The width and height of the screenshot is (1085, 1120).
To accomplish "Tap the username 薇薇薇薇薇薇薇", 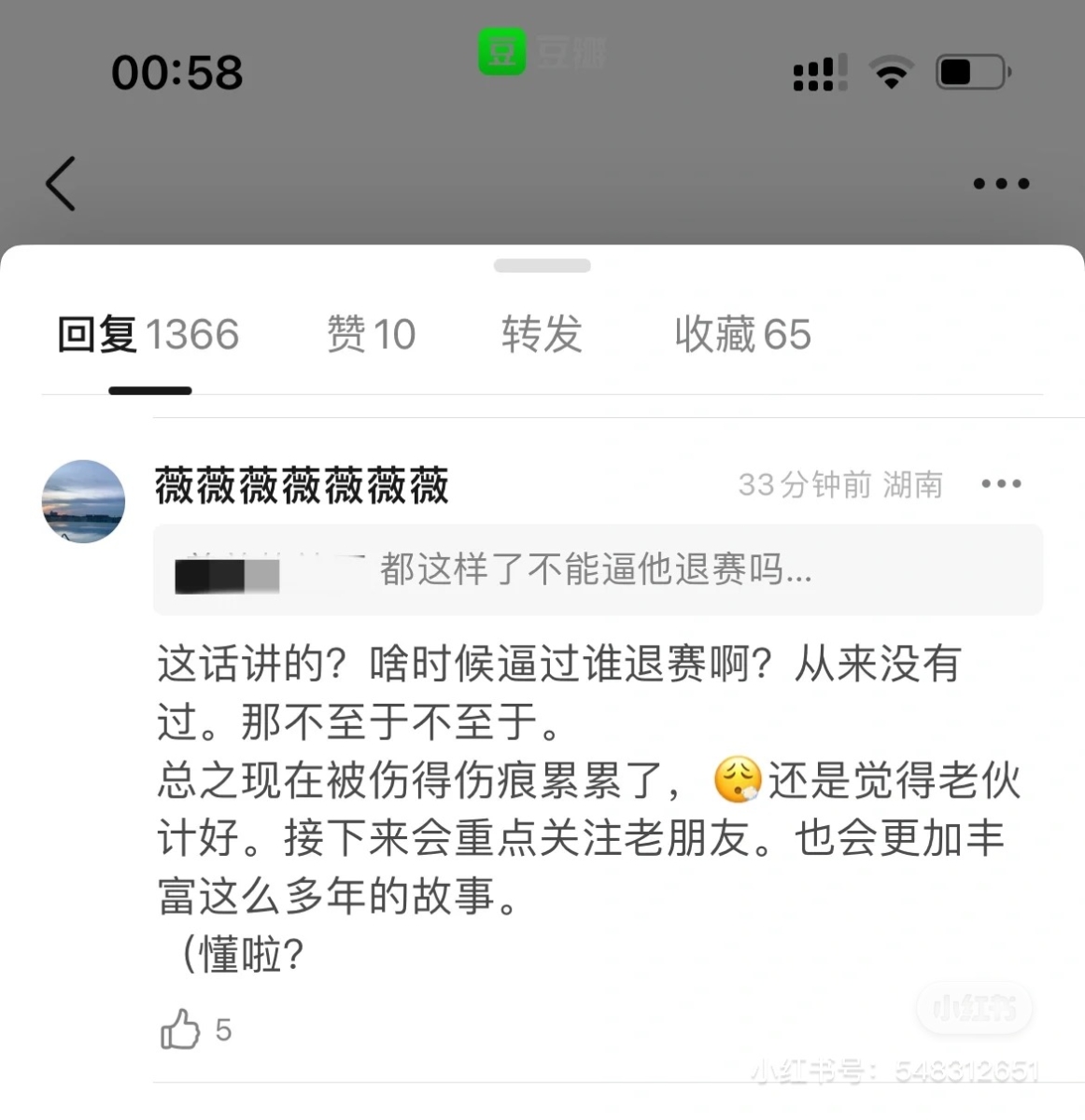I will 302,486.
